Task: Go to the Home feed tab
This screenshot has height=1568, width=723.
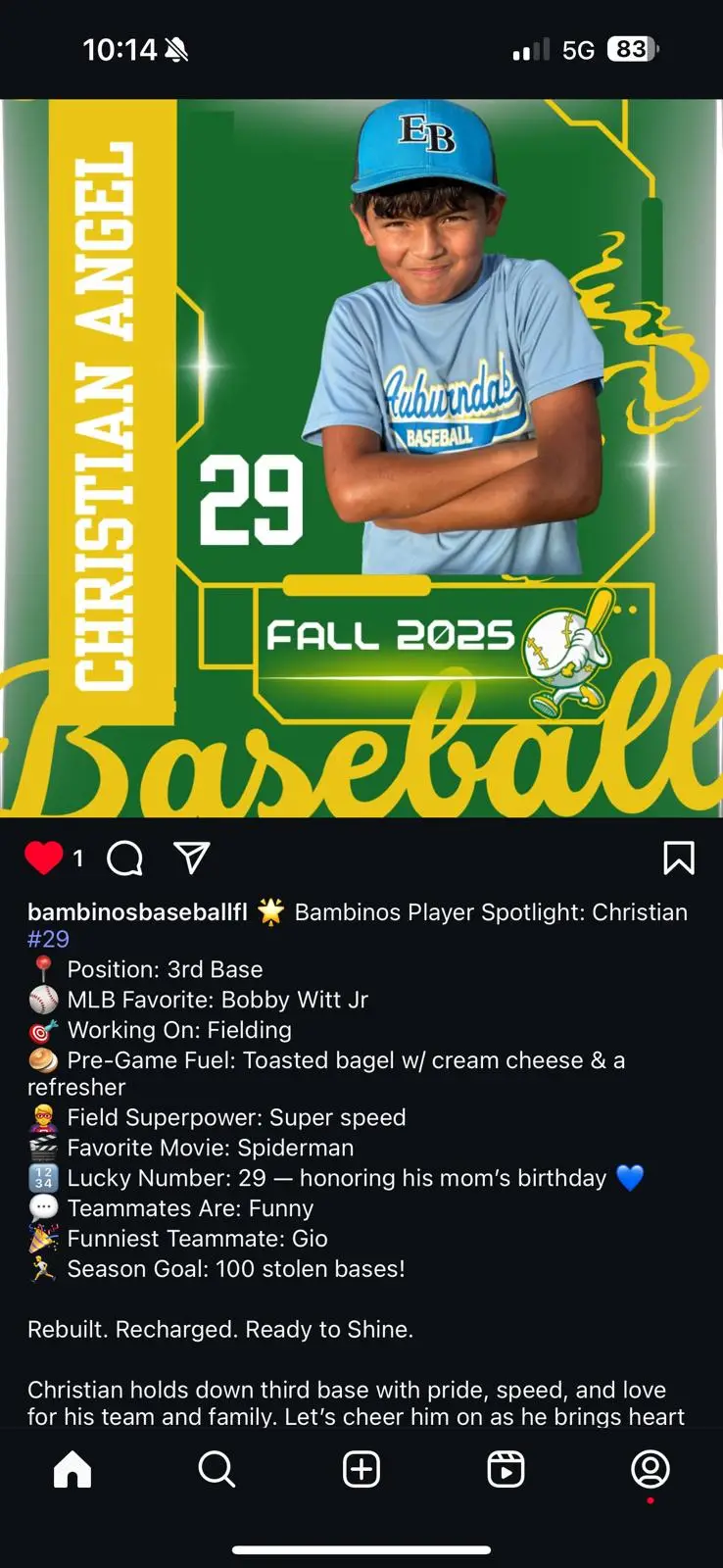Action: (72, 1469)
